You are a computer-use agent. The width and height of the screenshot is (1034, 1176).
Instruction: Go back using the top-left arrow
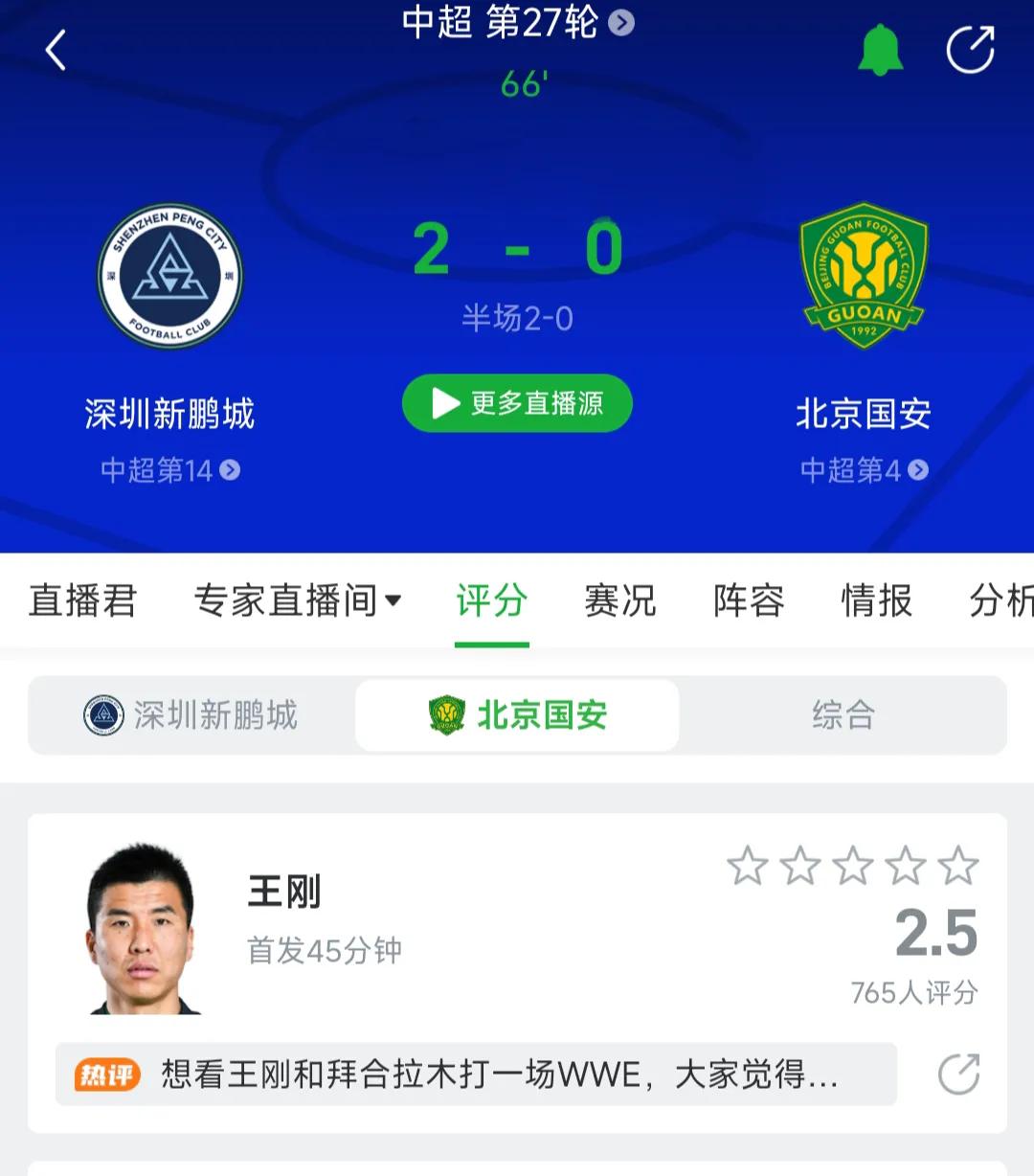(56, 50)
